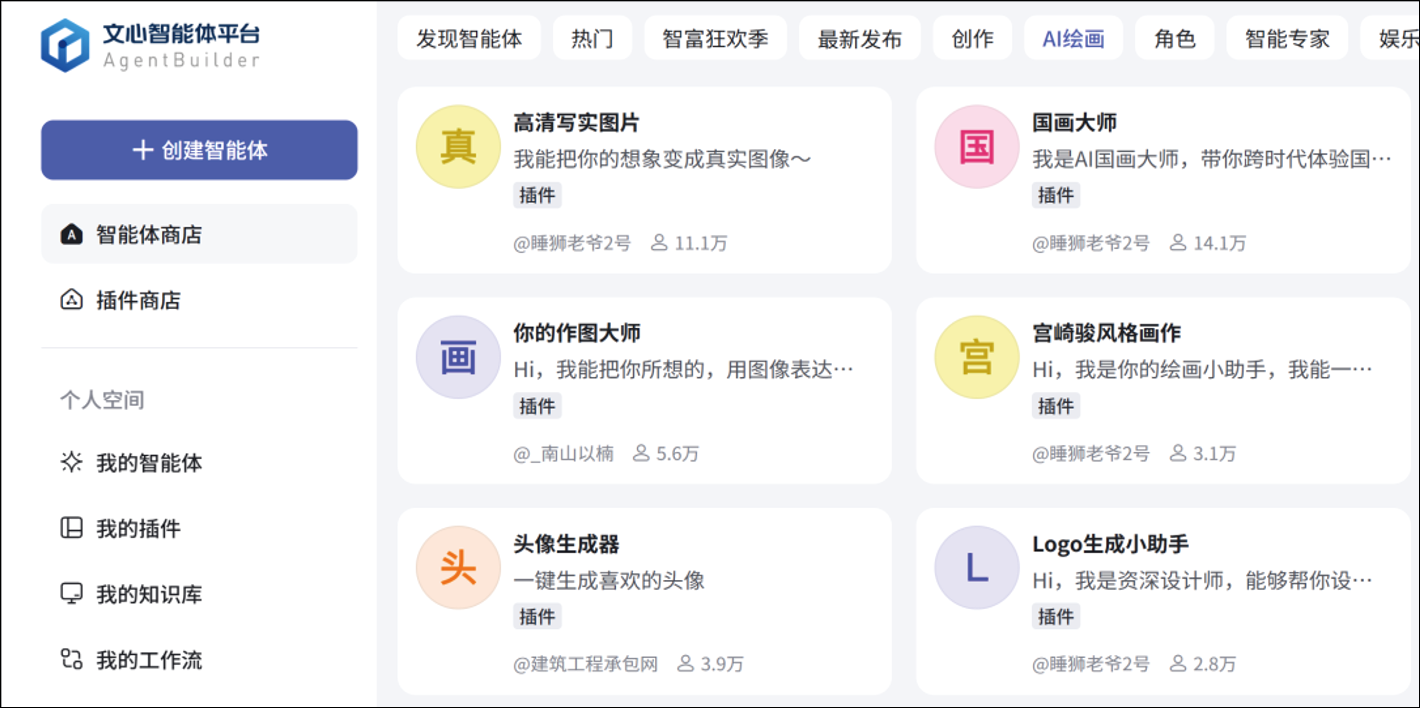Select the 创作 category tab
This screenshot has width=1420, height=708.
972,39
